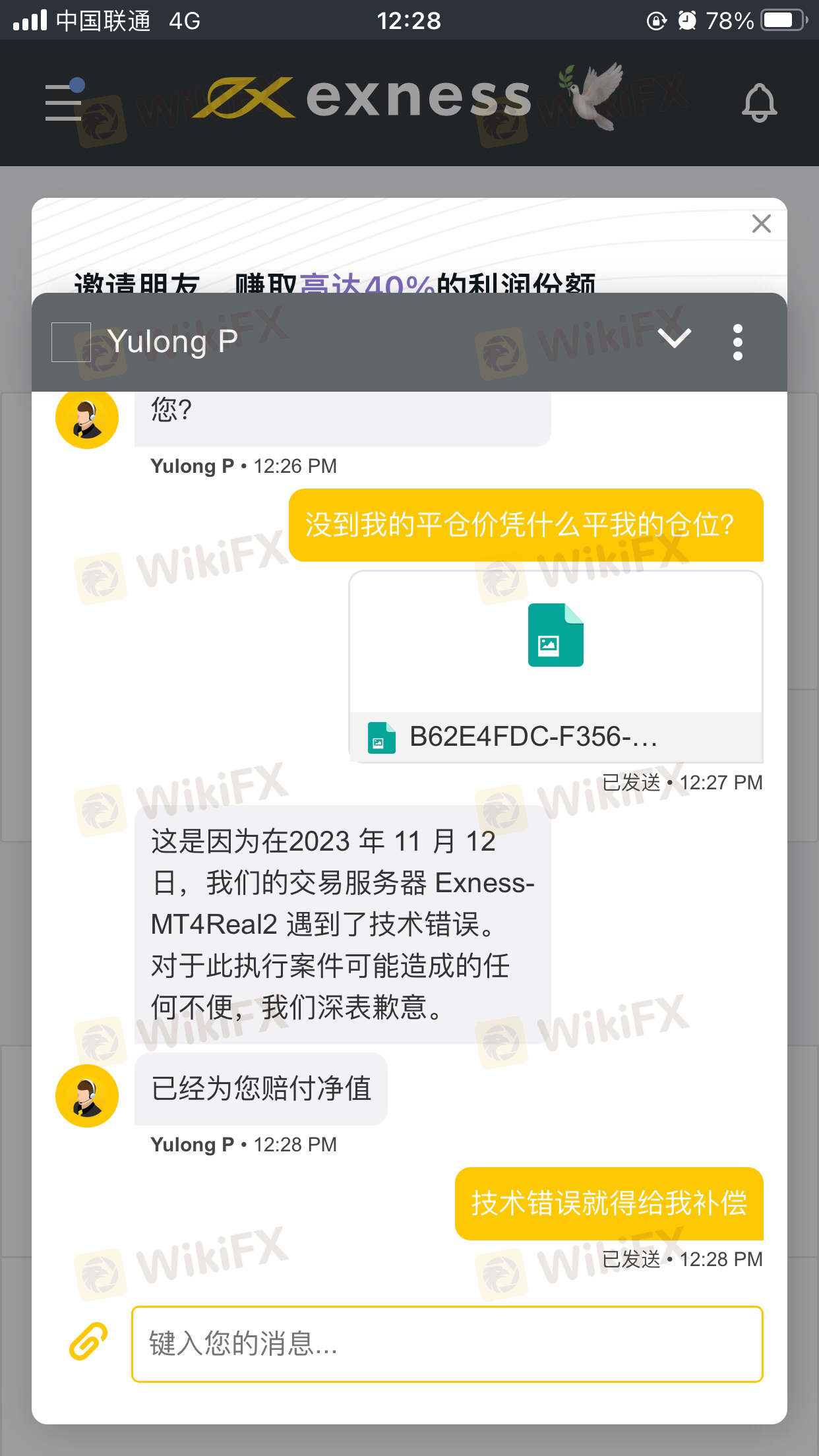Close the invite friends banner

click(762, 224)
